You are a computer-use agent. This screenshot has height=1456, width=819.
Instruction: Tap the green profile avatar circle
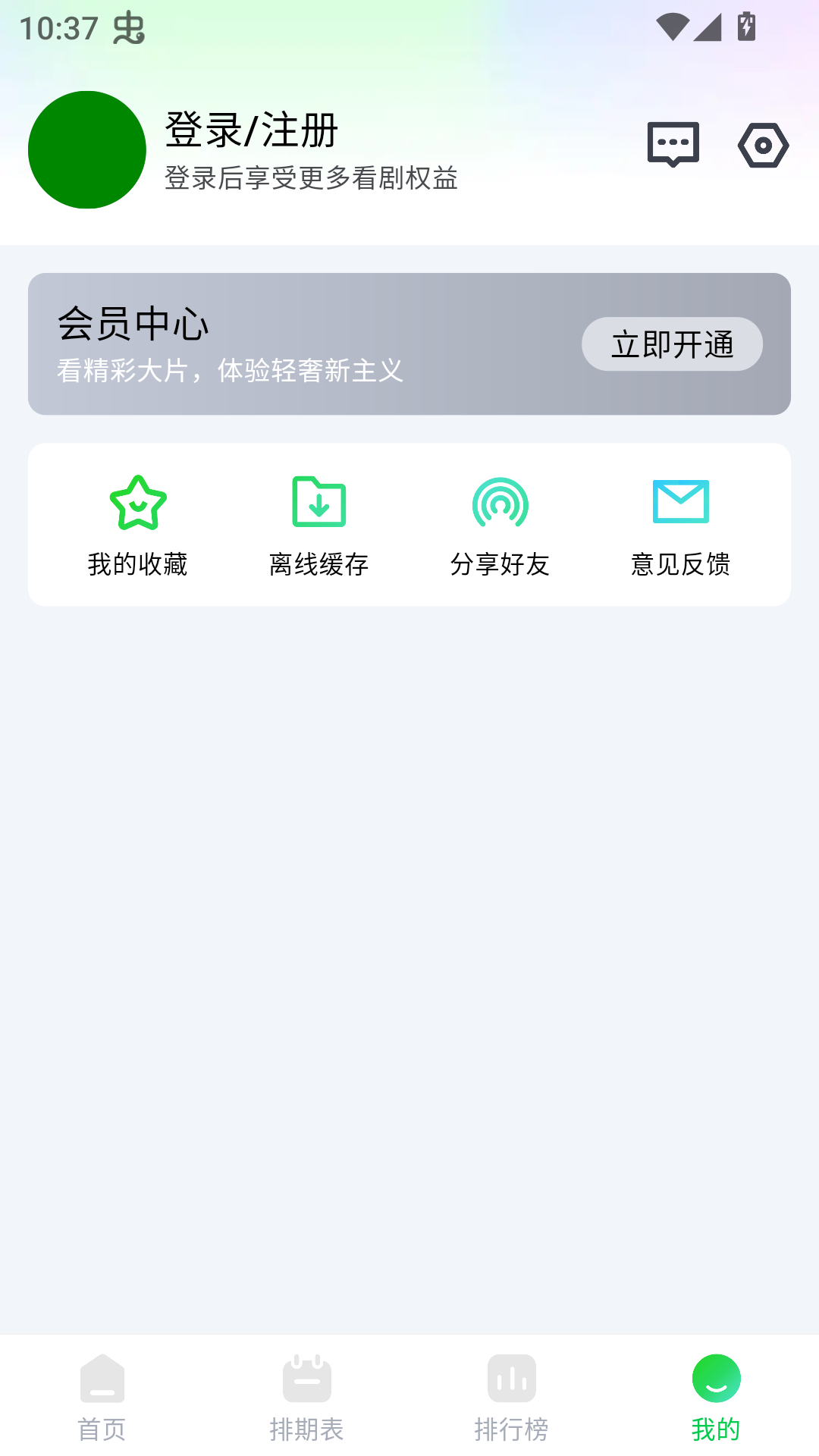coord(86,149)
